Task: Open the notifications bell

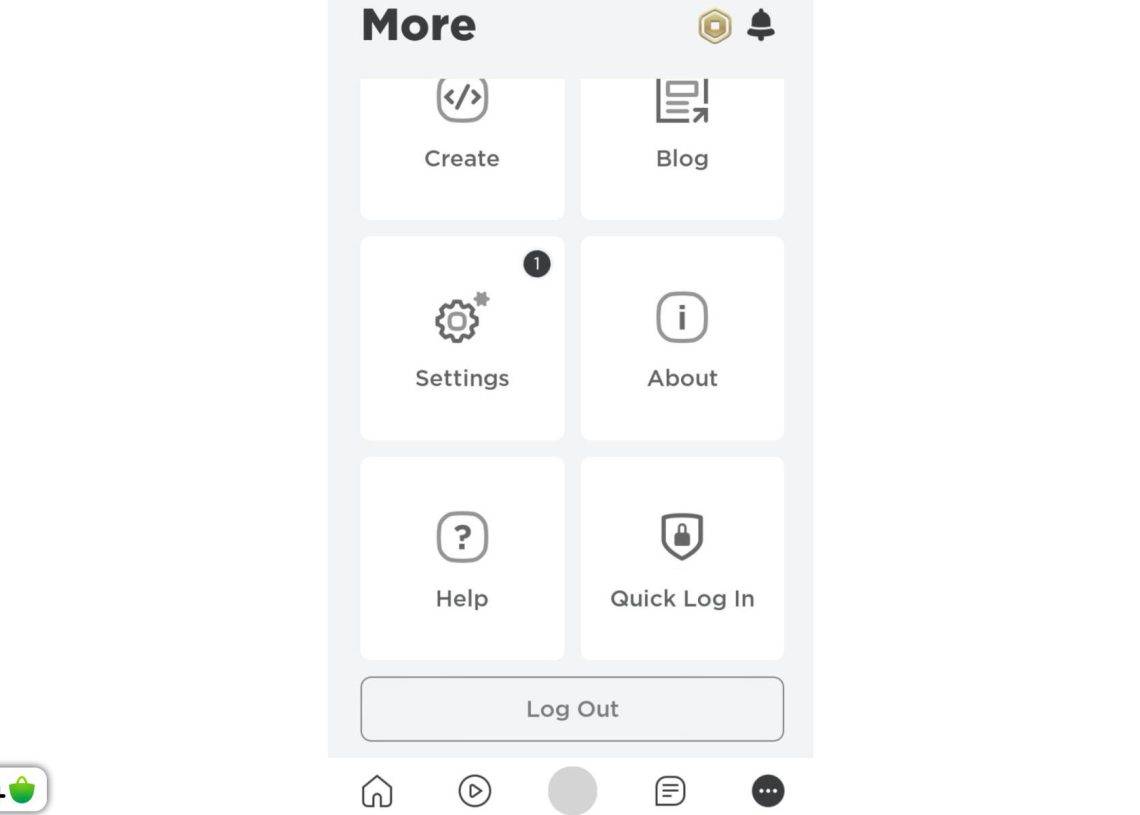Action: [x=761, y=26]
